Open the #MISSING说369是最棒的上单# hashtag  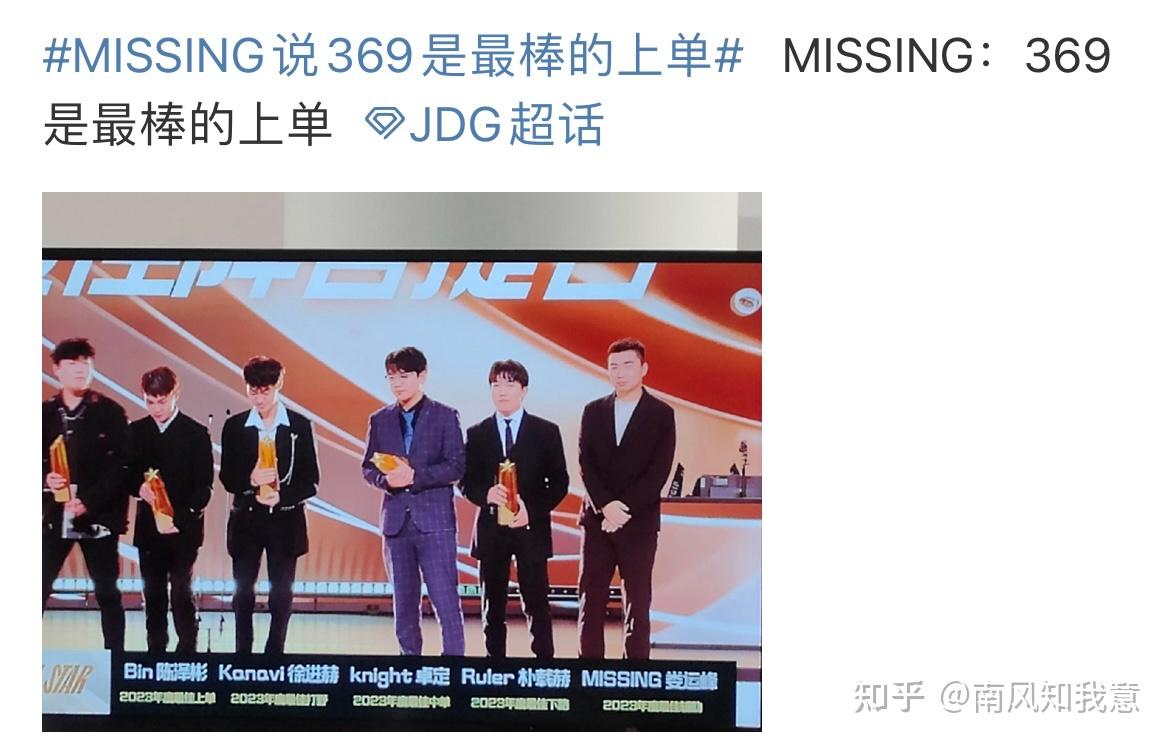[x=392, y=56]
